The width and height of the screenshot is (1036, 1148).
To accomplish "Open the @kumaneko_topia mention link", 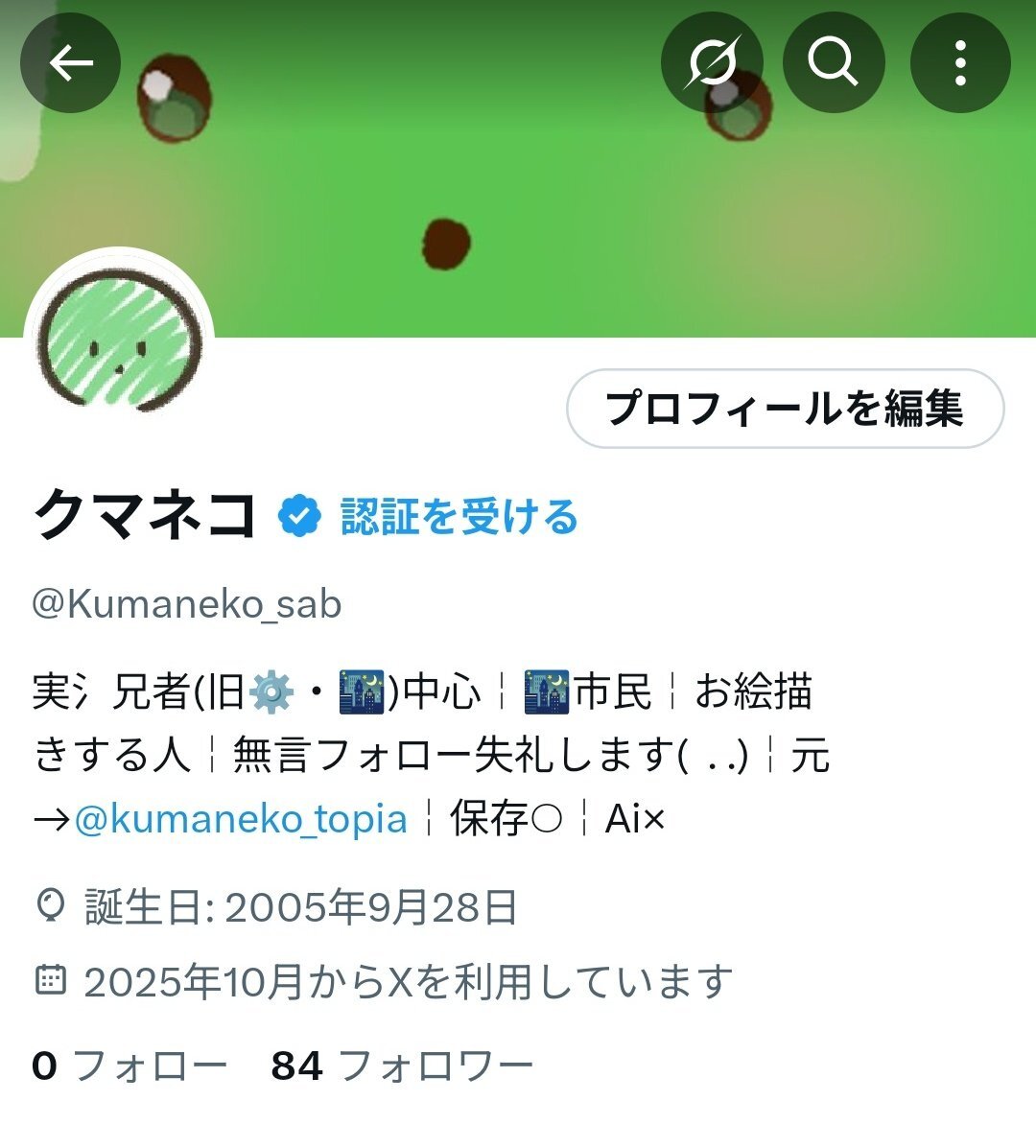I will click(x=241, y=819).
